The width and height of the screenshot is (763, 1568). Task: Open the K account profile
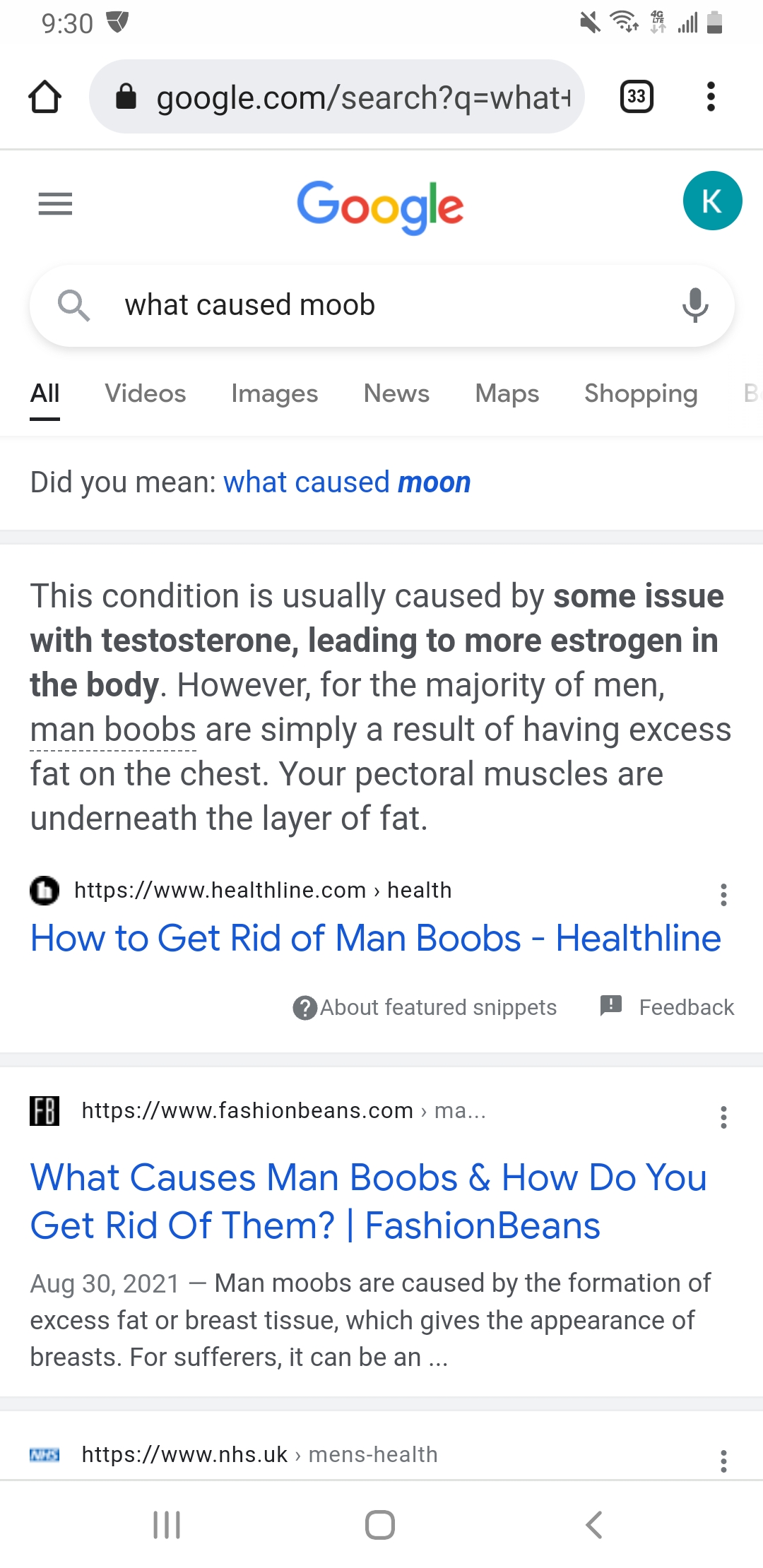tap(712, 201)
